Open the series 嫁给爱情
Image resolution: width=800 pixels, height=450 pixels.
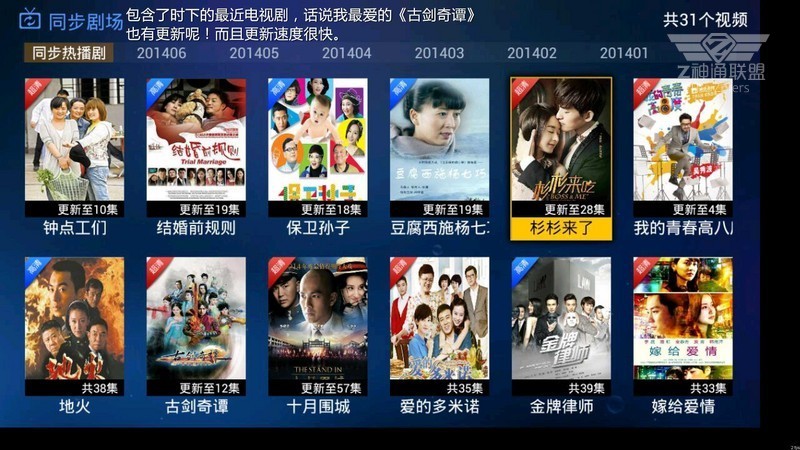click(x=683, y=326)
